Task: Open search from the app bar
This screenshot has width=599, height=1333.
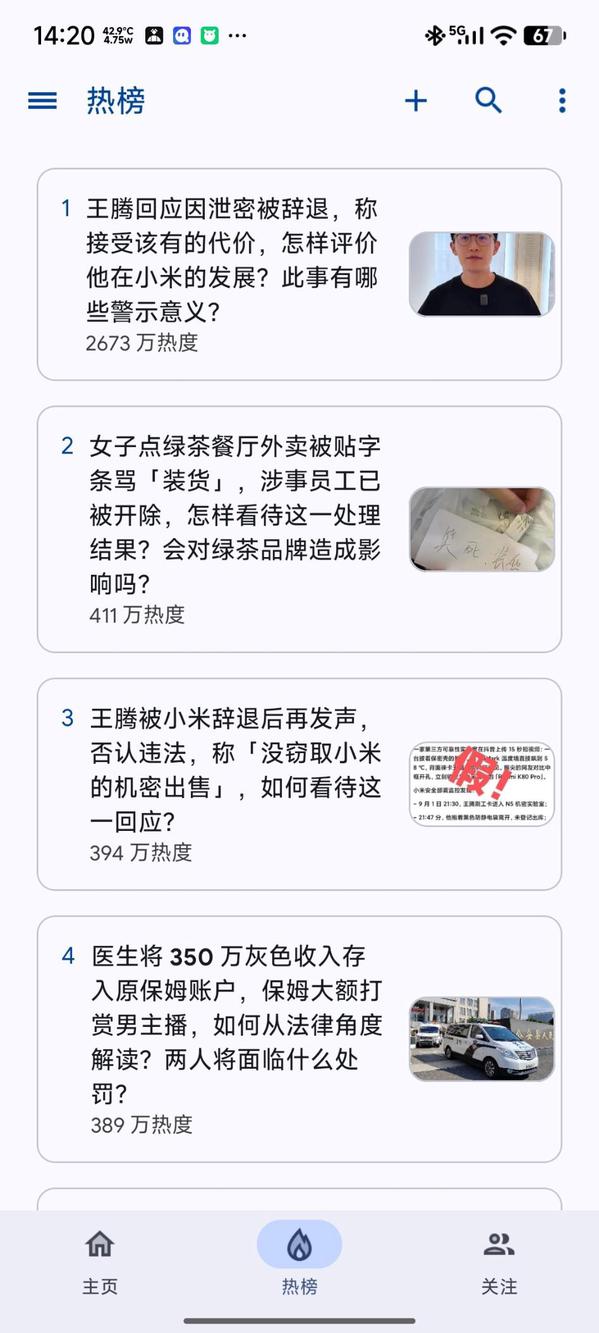Action: 488,100
